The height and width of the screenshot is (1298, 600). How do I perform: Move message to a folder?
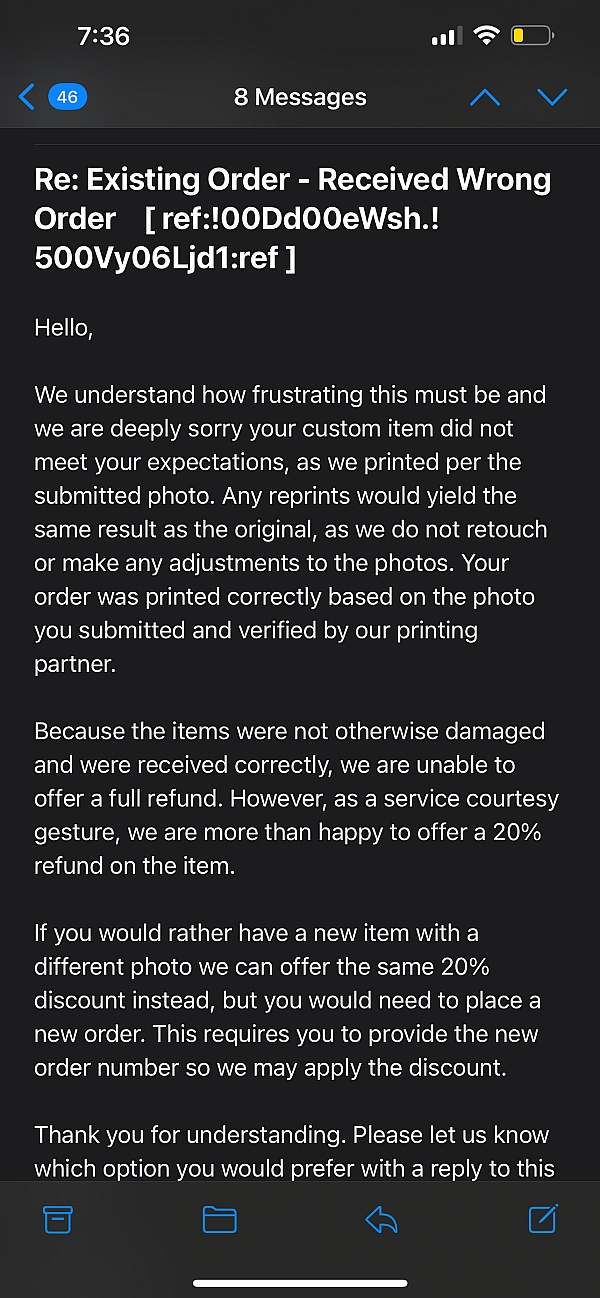pyautogui.click(x=219, y=1219)
